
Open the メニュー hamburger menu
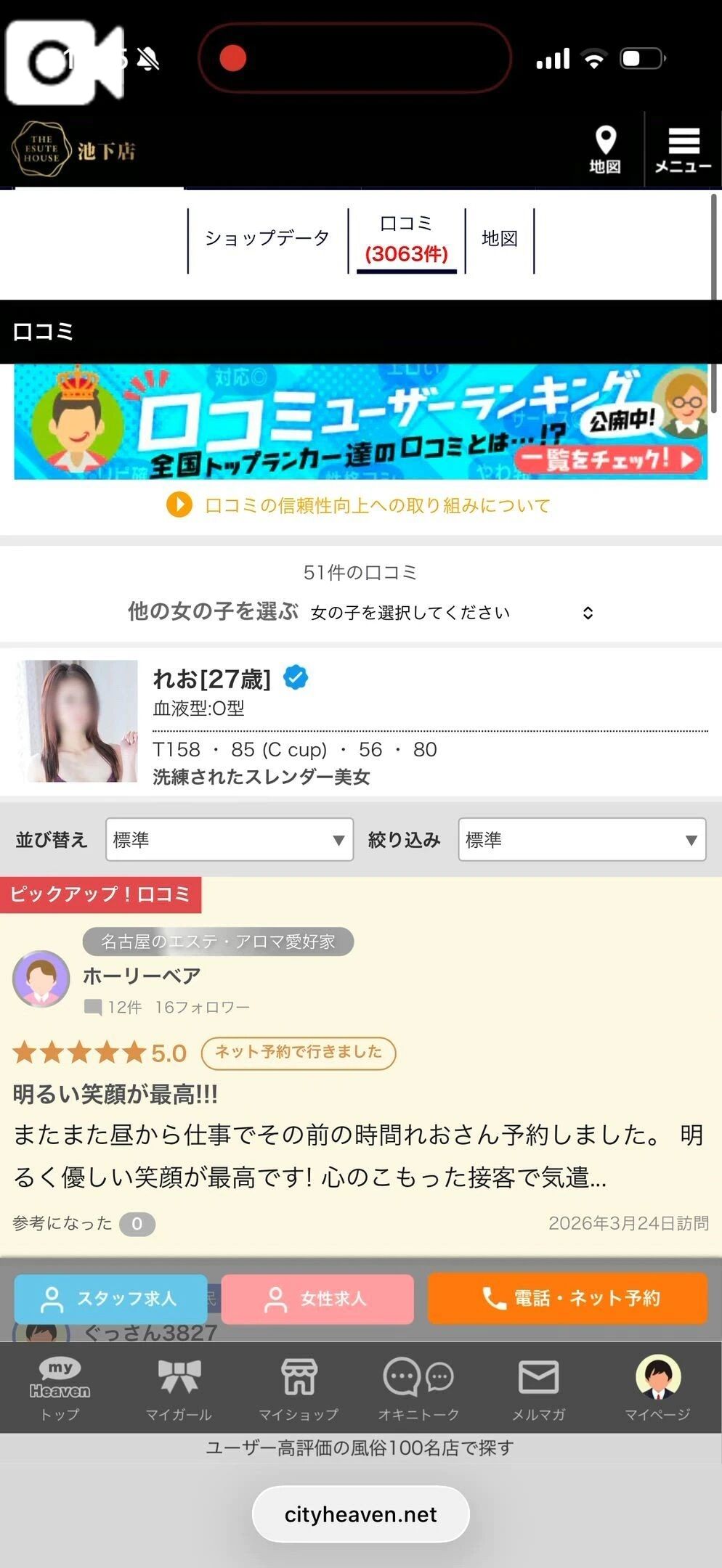pyautogui.click(x=683, y=150)
